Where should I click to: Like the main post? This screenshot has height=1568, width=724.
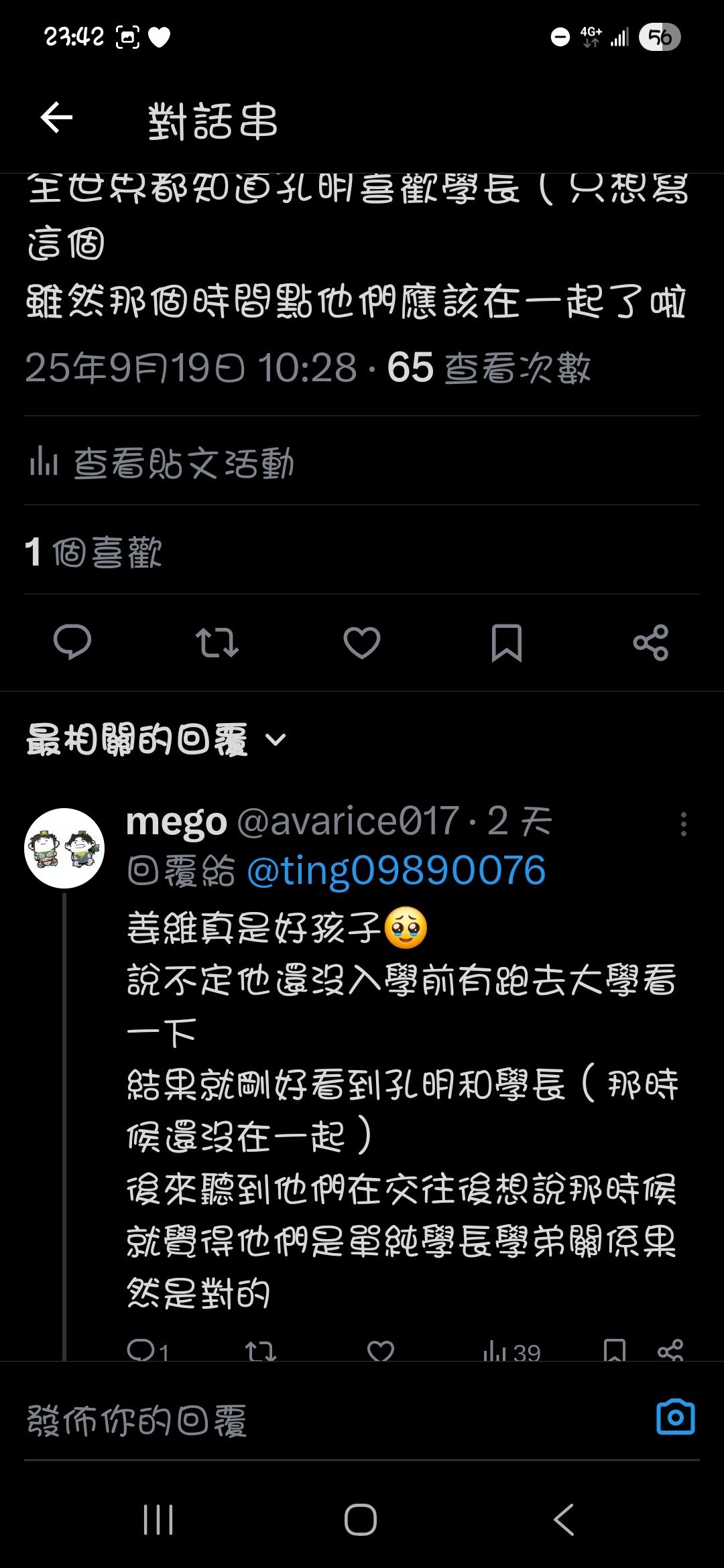[x=362, y=642]
